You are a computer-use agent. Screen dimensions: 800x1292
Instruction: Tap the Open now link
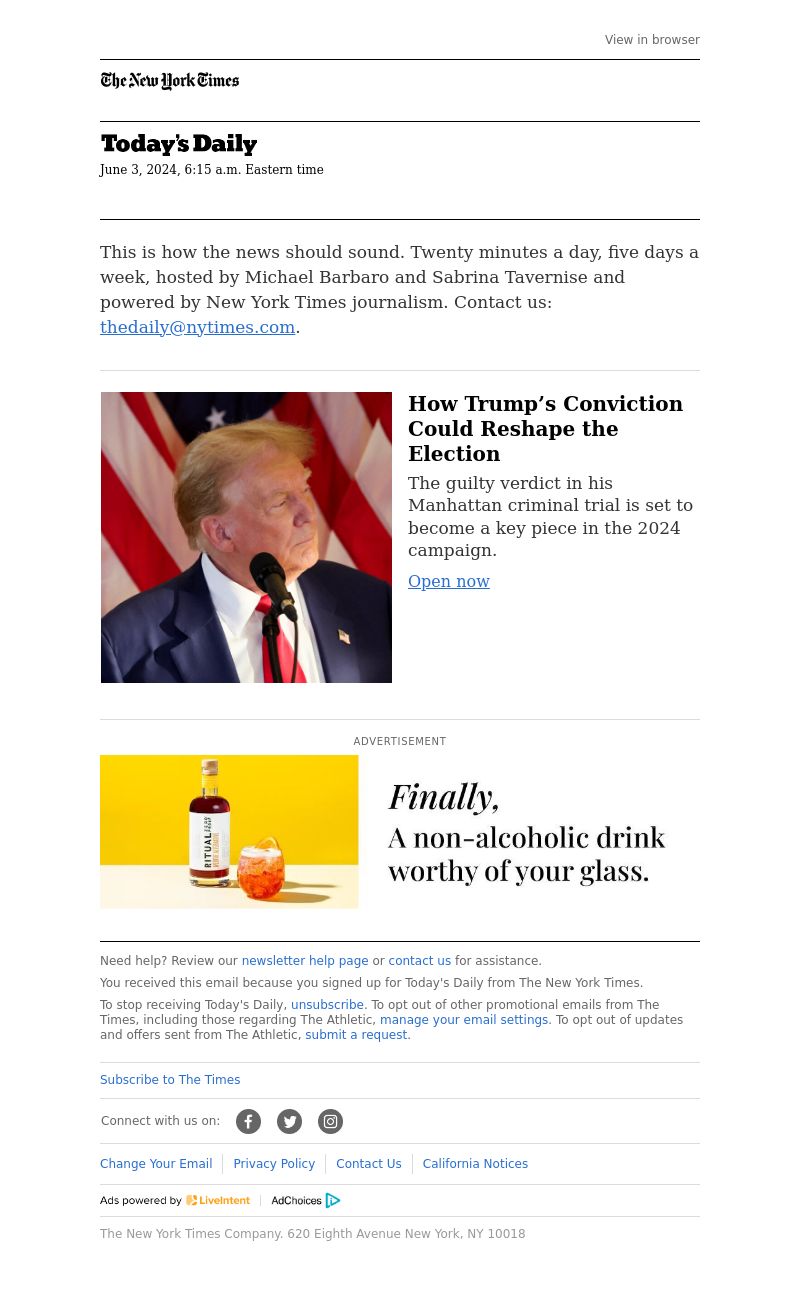448,581
